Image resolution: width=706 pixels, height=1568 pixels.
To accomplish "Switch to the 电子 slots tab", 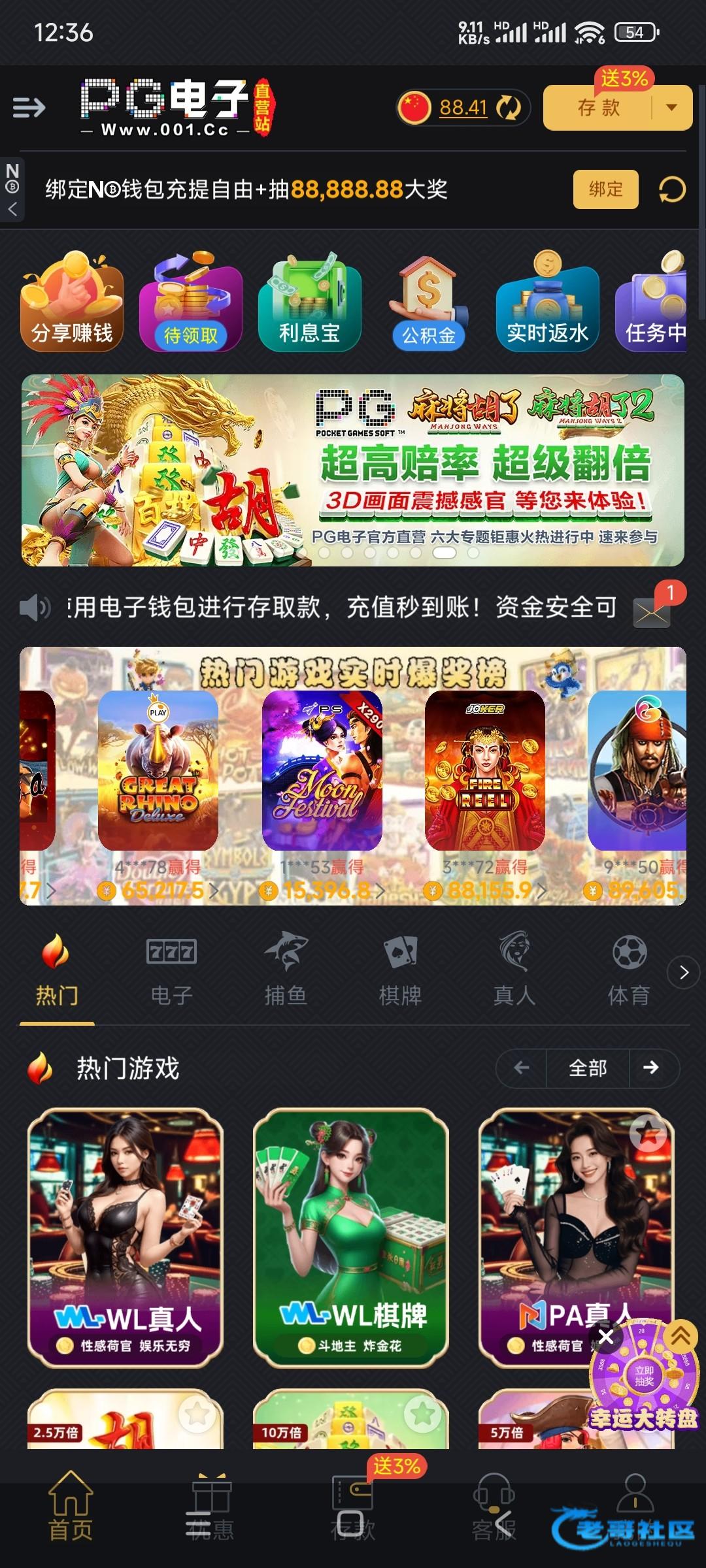I will 171,970.
